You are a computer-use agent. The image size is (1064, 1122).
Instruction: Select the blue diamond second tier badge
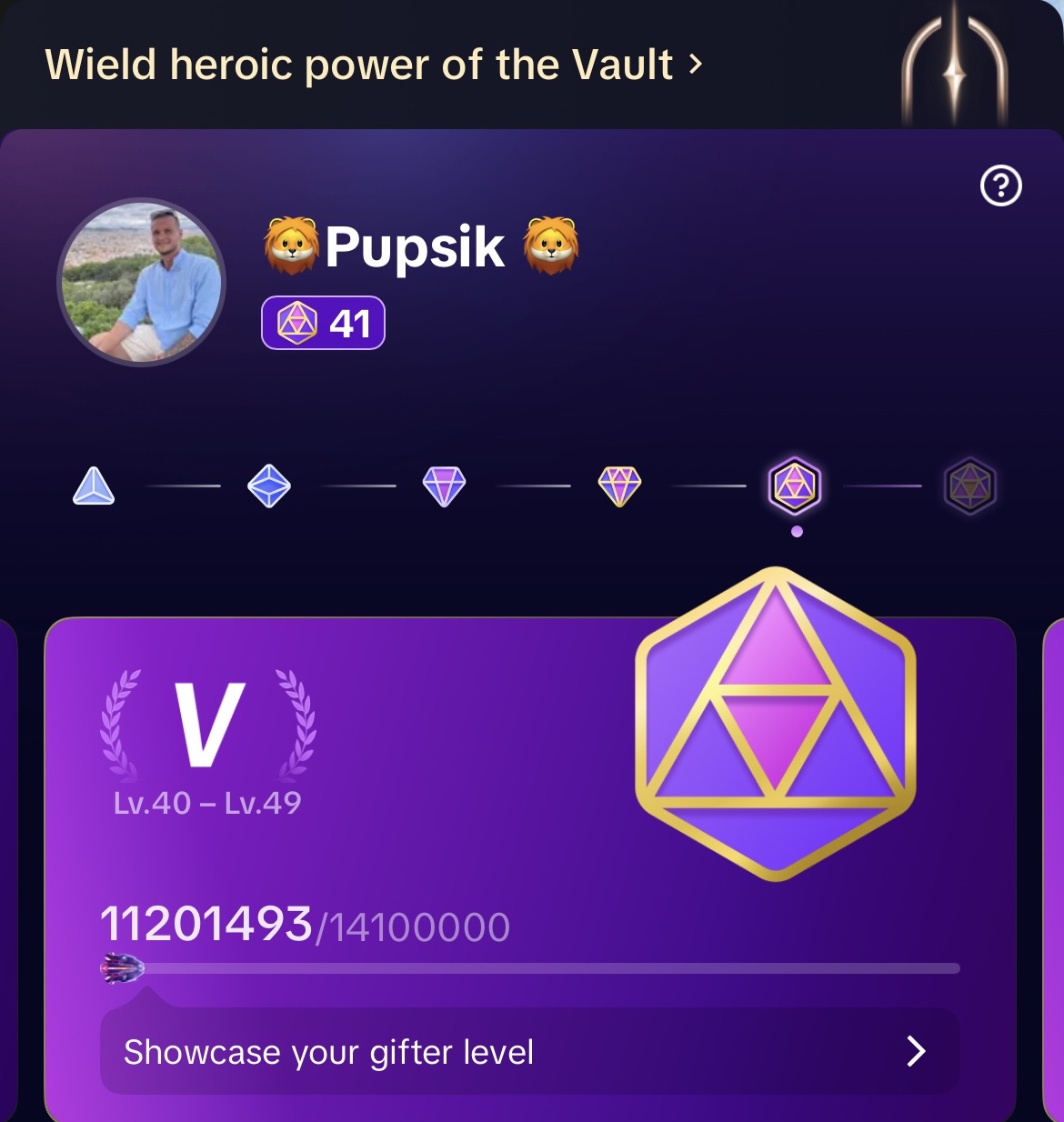coord(269,486)
